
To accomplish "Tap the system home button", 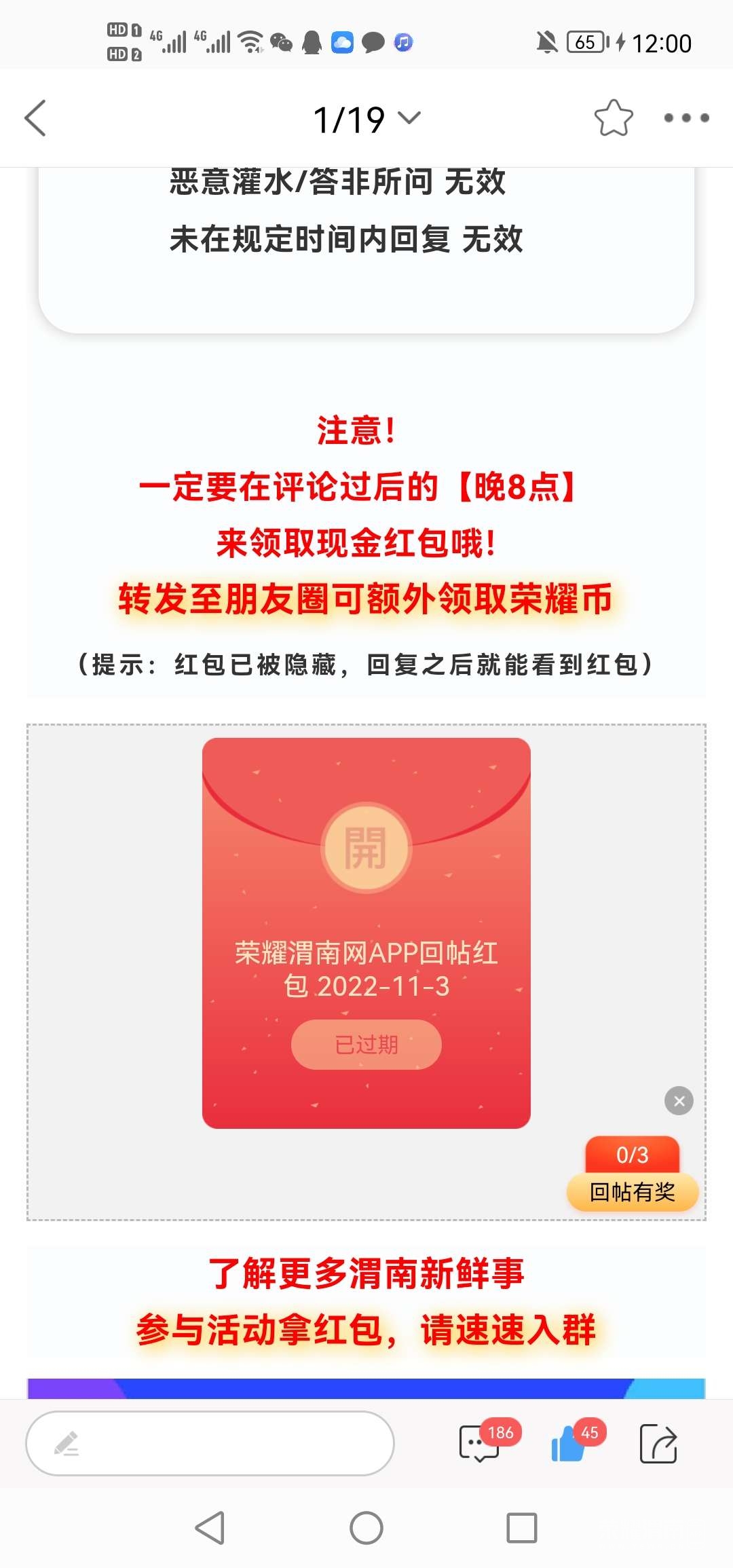I will 366,1528.
